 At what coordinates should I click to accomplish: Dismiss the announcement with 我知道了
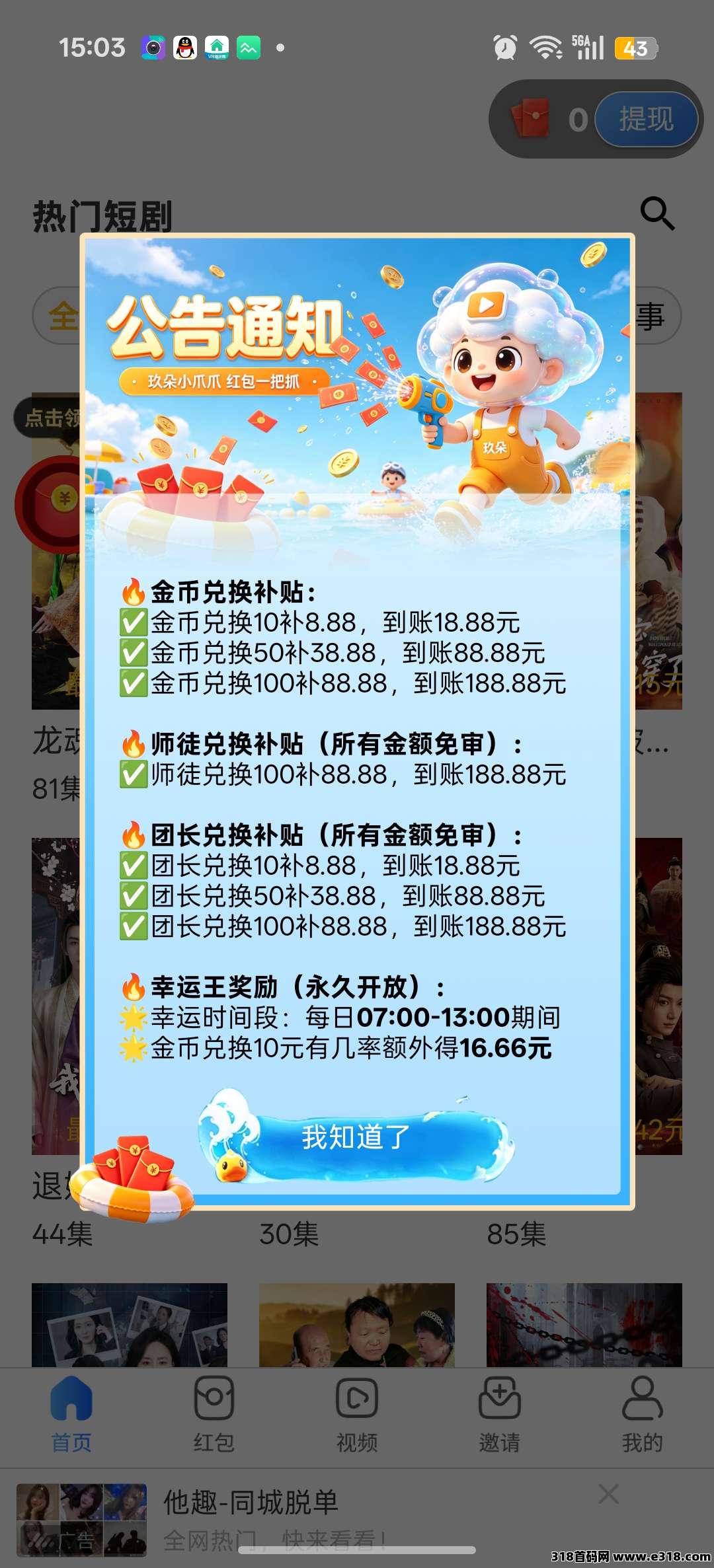pos(356,1137)
